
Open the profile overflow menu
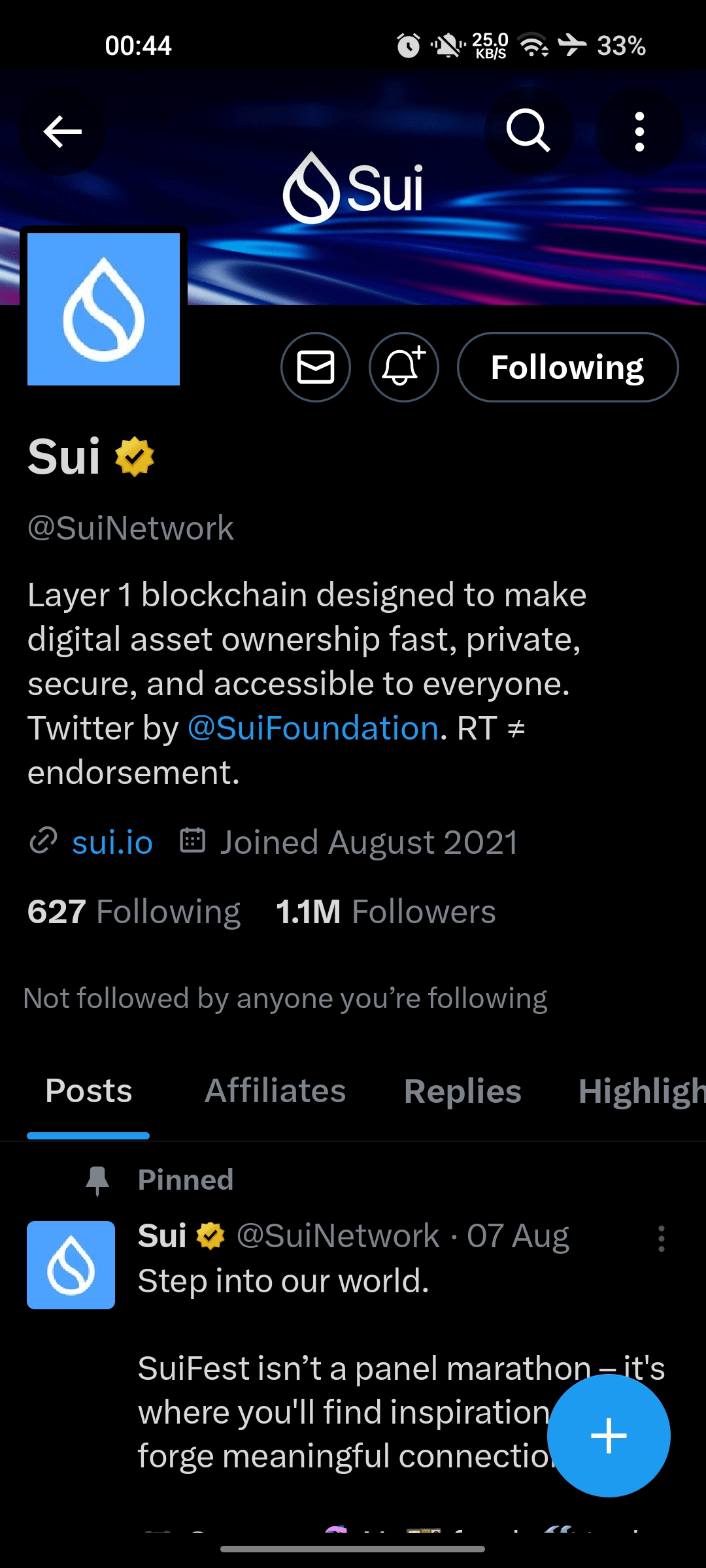tap(639, 131)
